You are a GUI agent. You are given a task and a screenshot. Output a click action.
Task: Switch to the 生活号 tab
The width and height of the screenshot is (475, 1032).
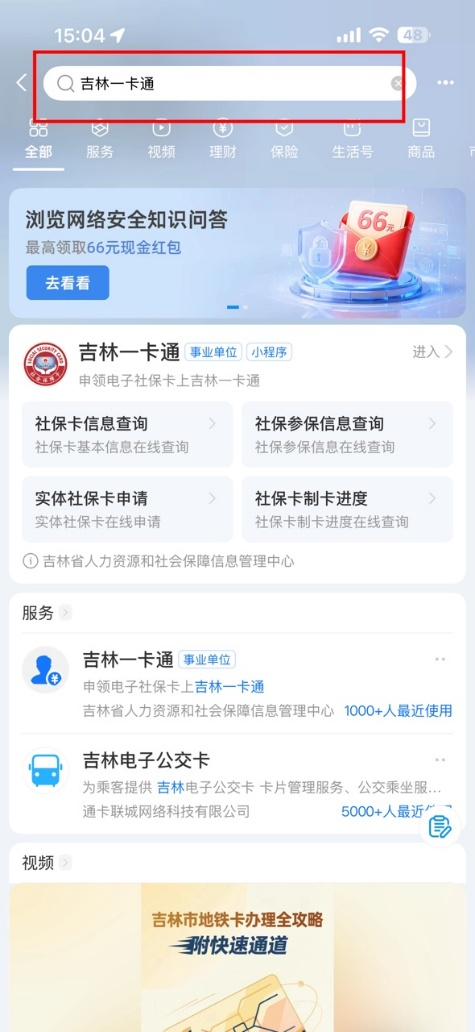pyautogui.click(x=353, y=140)
